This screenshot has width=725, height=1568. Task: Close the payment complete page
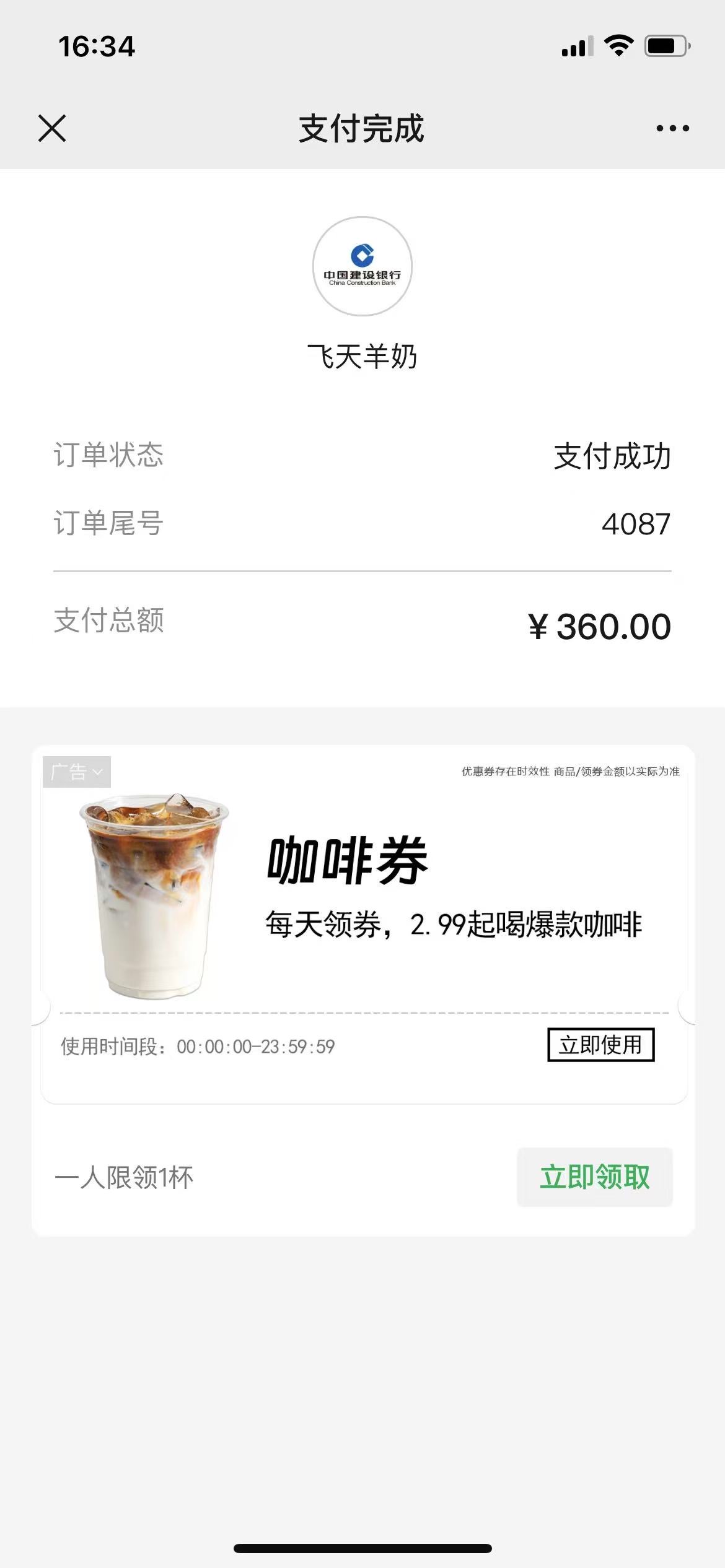click(x=52, y=128)
